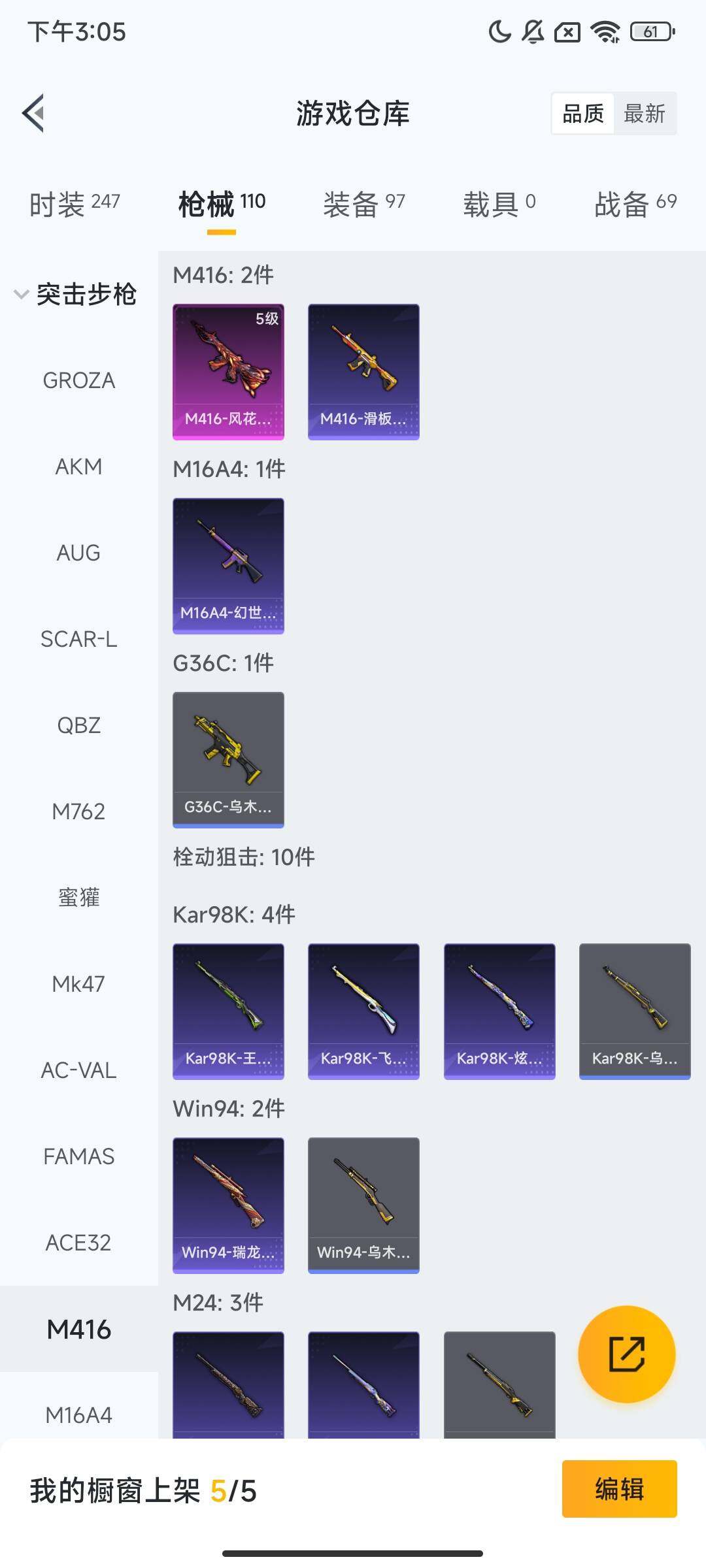Open the M416-滑板 skin tile

[x=363, y=371]
